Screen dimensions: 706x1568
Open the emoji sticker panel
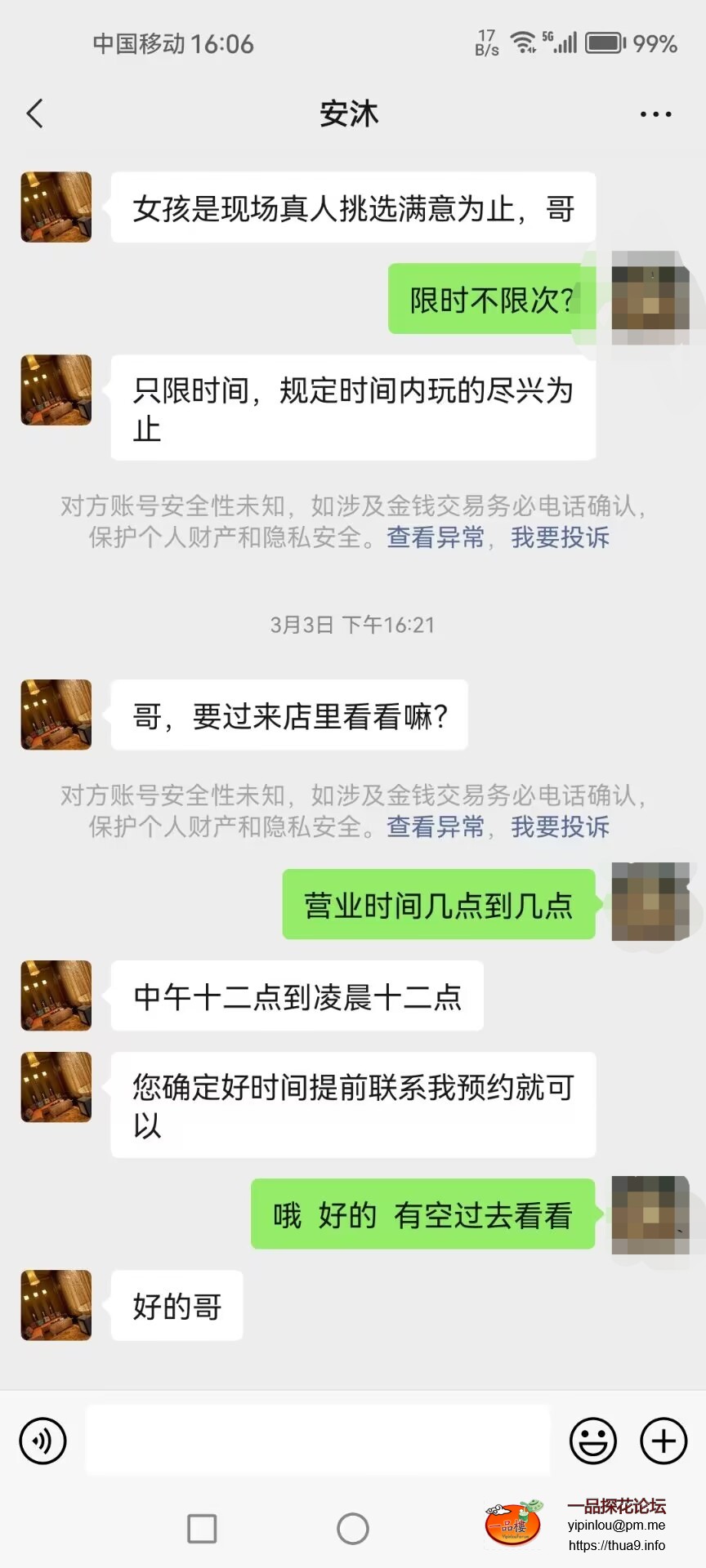click(592, 1441)
